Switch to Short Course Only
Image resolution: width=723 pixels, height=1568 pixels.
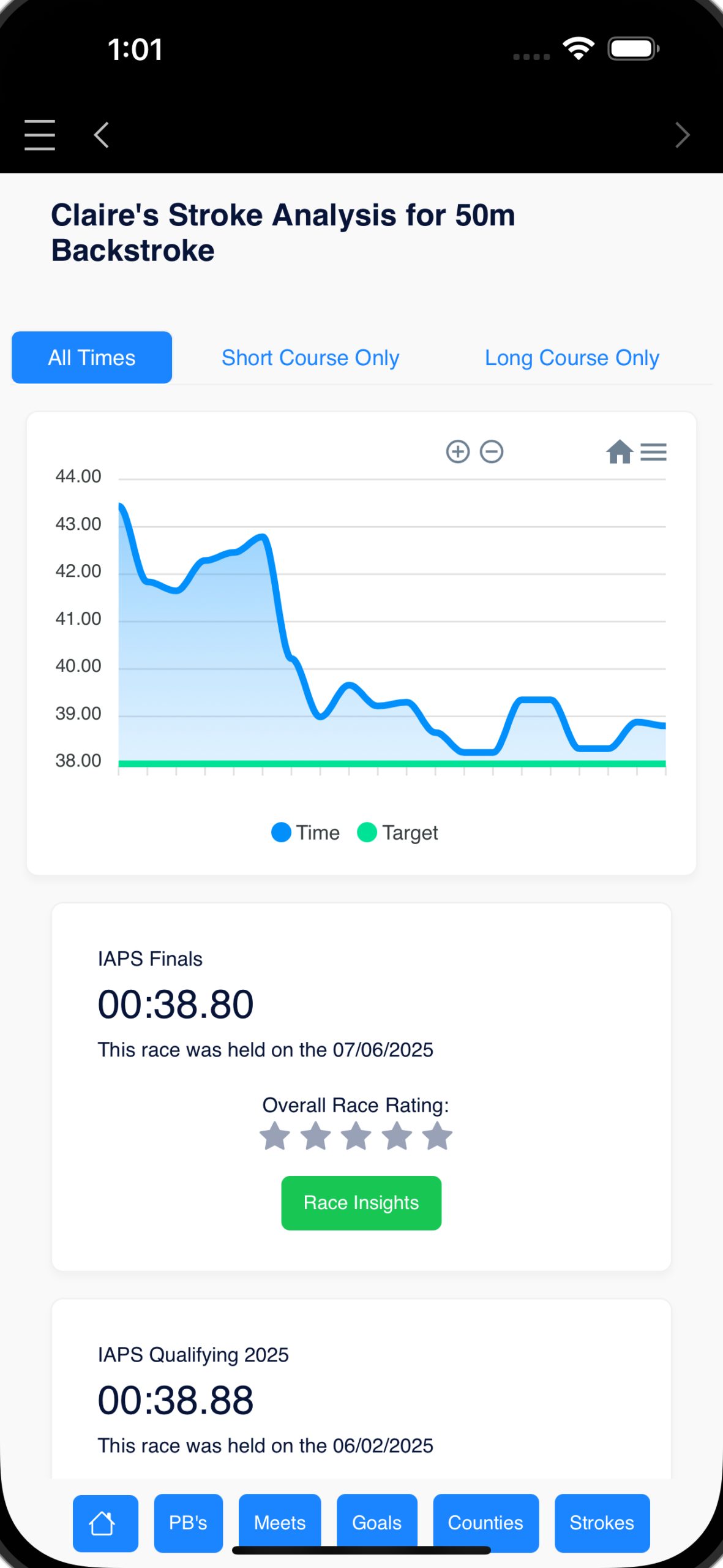click(310, 358)
